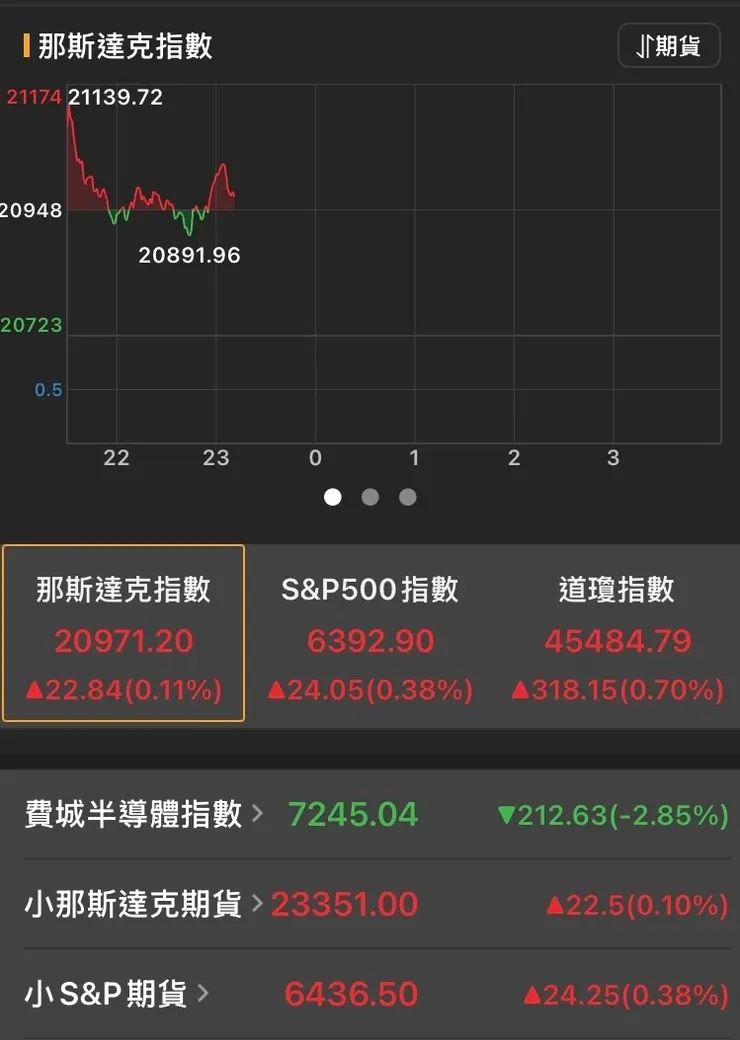Open 小那斯達克期貨 details row
Image resolution: width=740 pixels, height=1040 pixels.
(x=370, y=905)
